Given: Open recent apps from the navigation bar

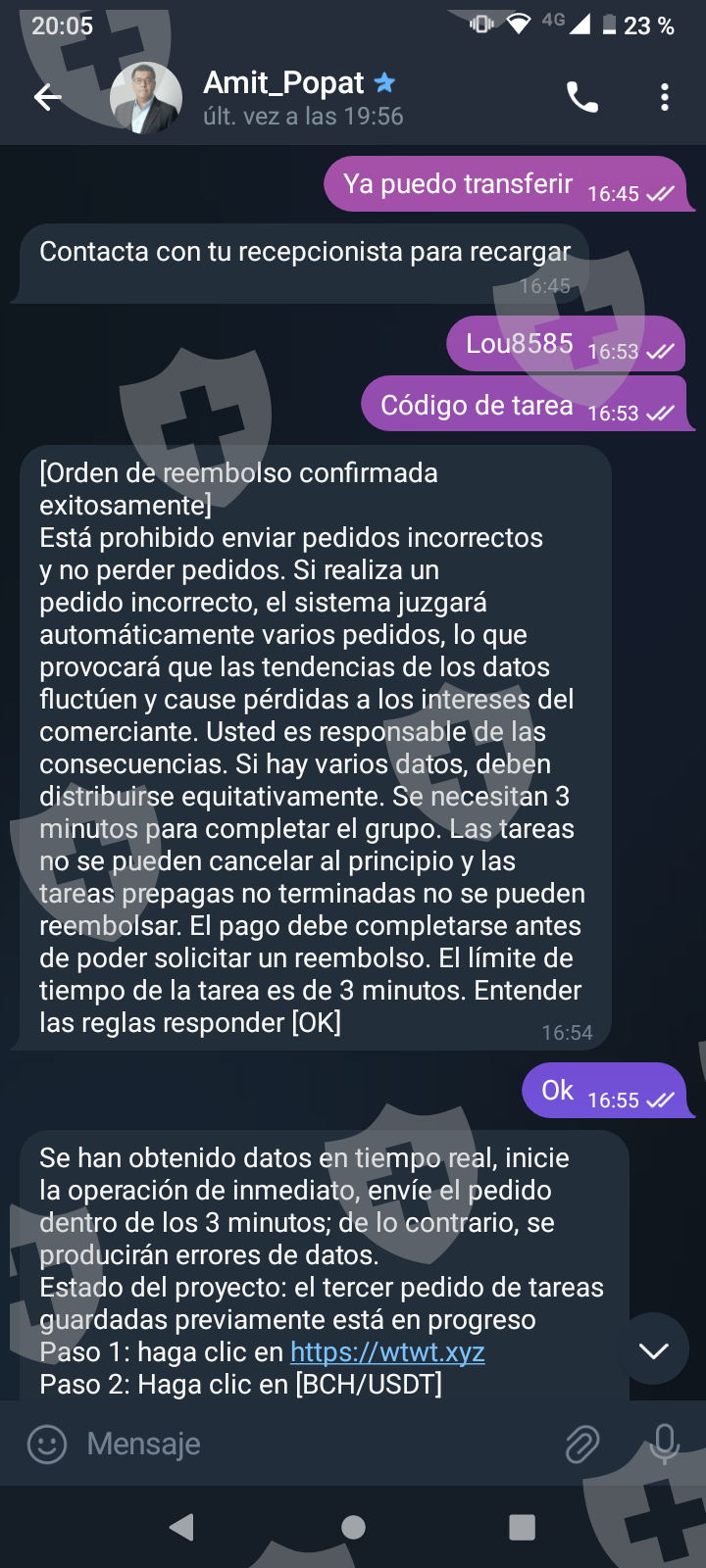Looking at the screenshot, I should (x=523, y=1527).
